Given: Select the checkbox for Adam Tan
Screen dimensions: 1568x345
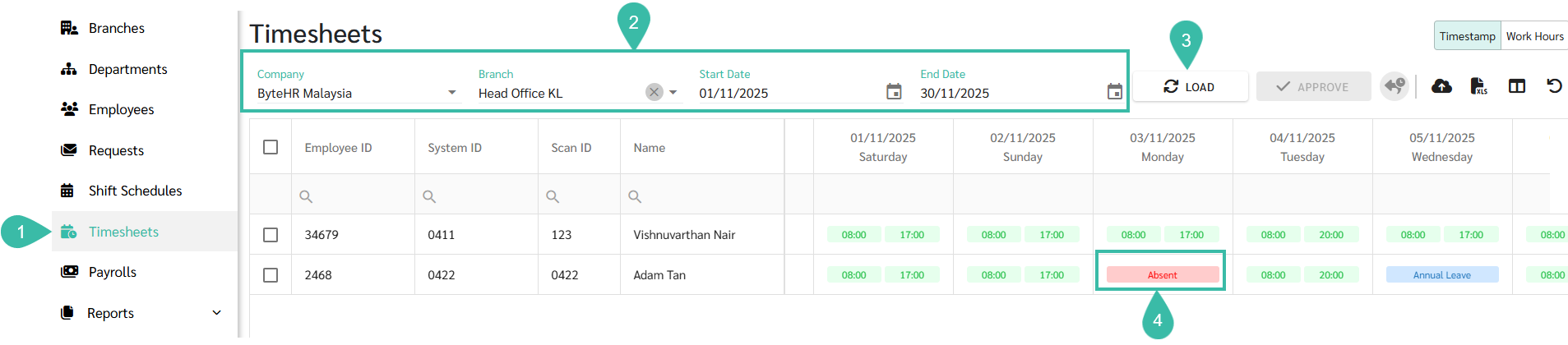Looking at the screenshot, I should coord(271,275).
